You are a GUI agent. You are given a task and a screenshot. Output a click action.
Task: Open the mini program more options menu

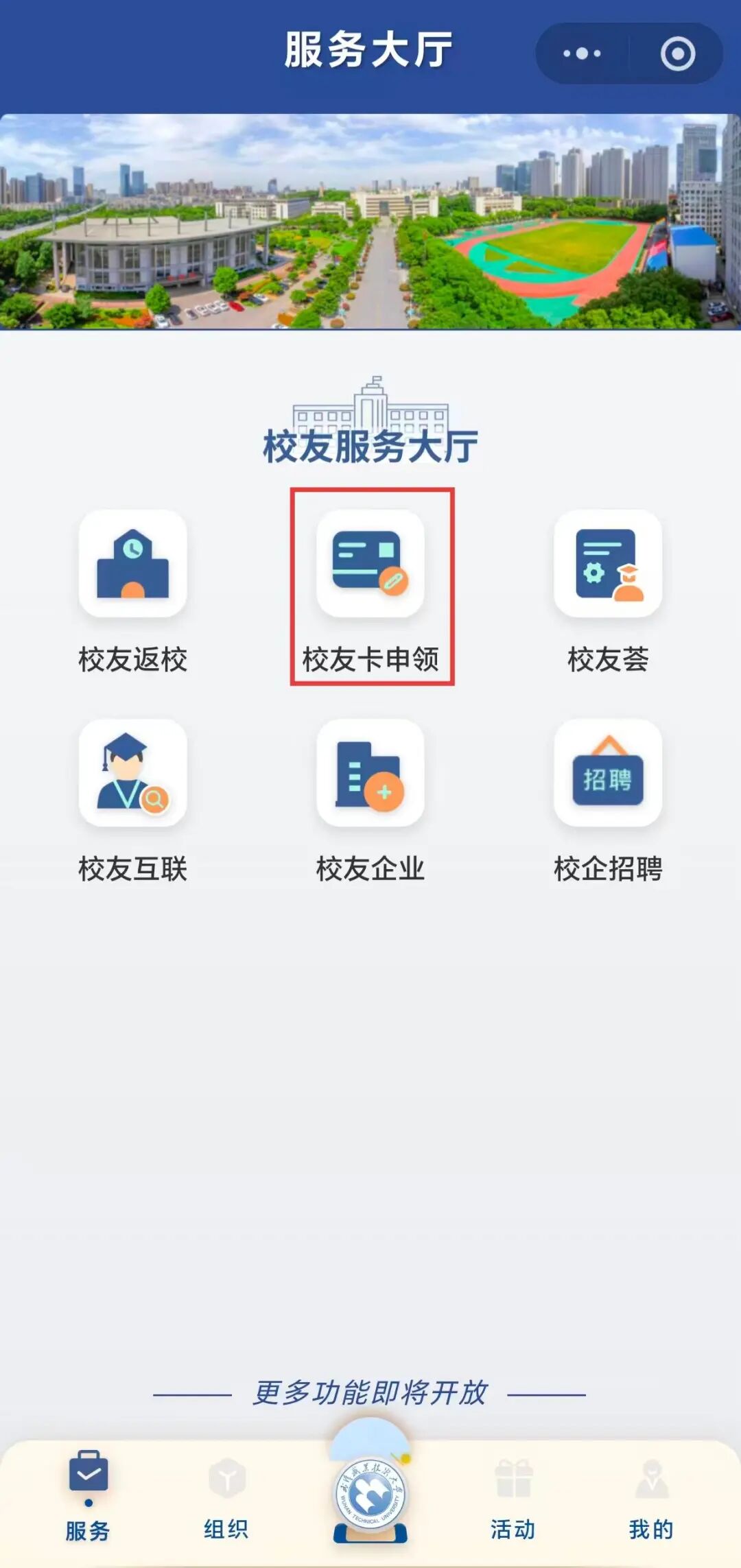pyautogui.click(x=582, y=54)
